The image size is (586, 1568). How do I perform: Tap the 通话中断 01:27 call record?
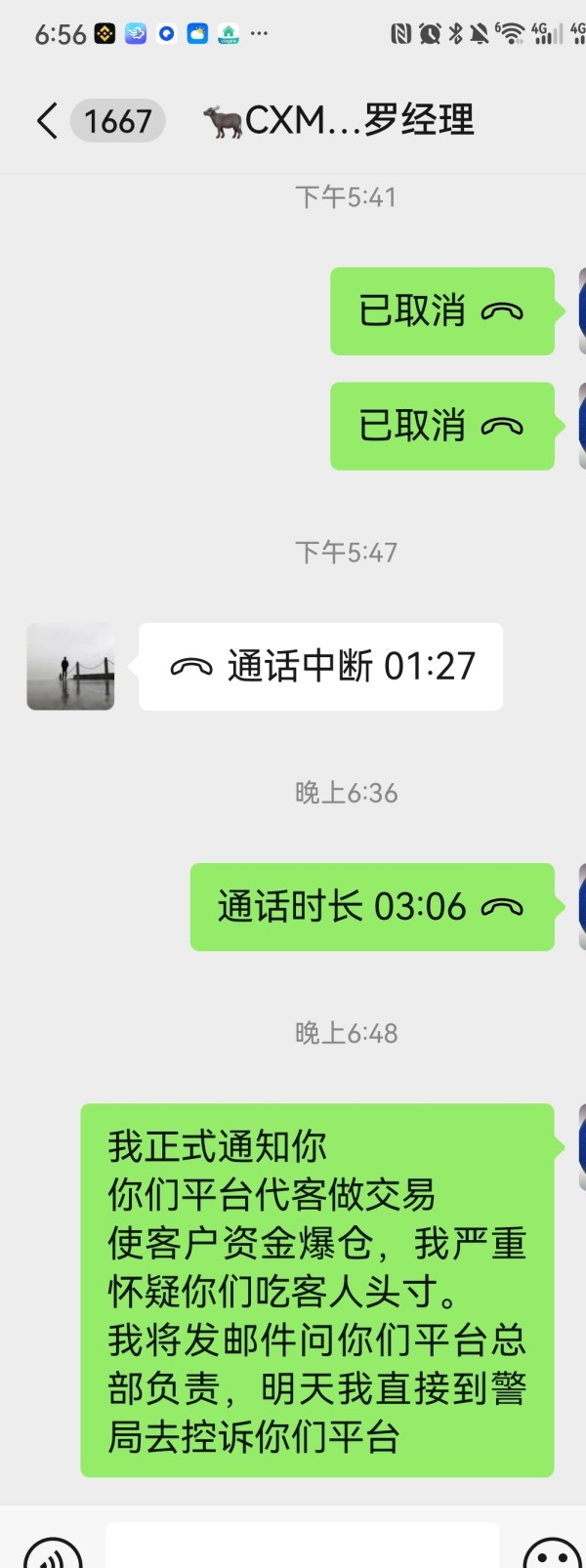coord(320,667)
